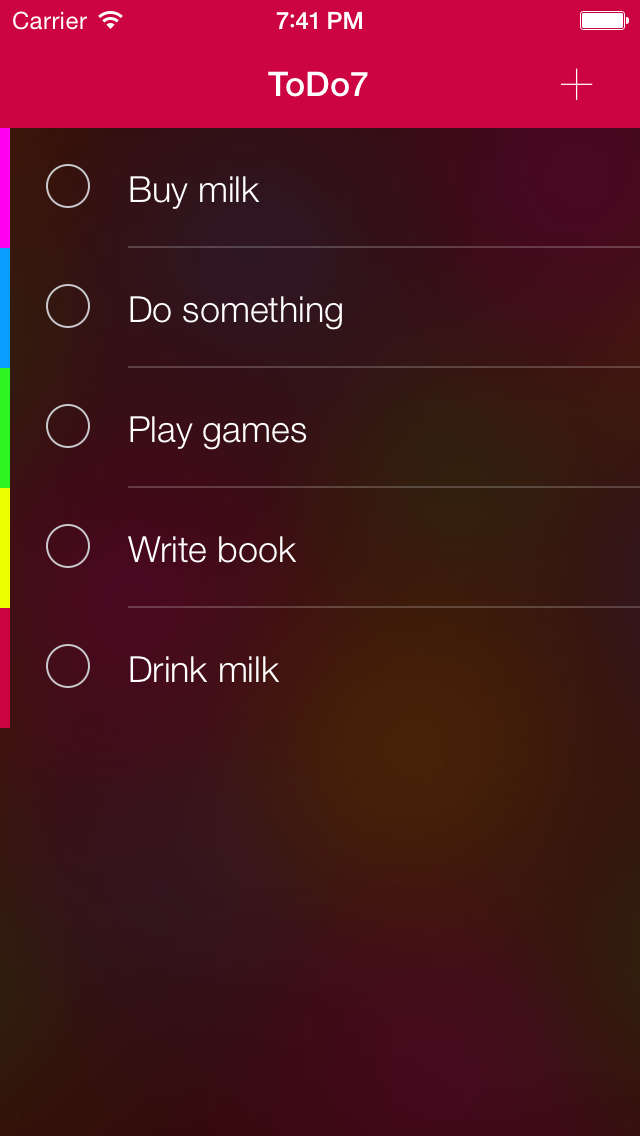Mark Do something as completed
Image resolution: width=640 pixels, height=1136 pixels.
68,307
